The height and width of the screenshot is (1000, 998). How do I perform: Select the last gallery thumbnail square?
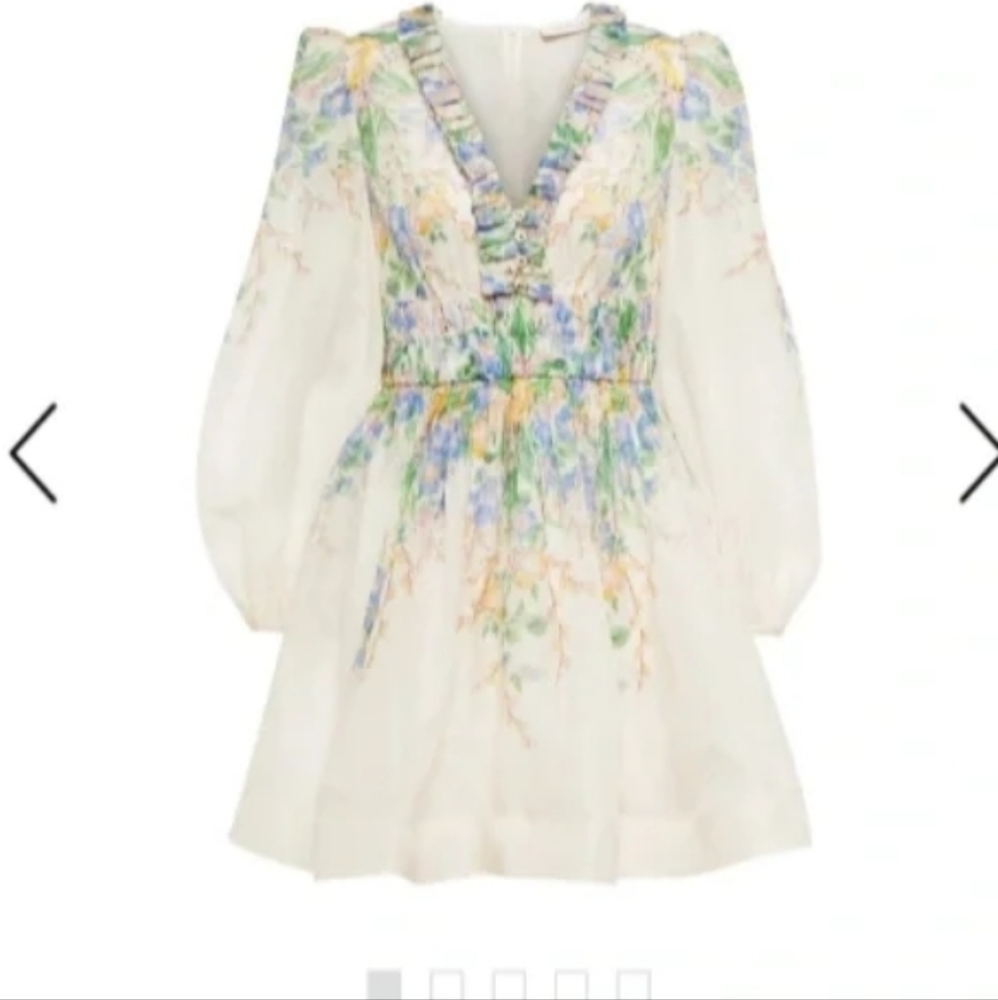(632, 981)
